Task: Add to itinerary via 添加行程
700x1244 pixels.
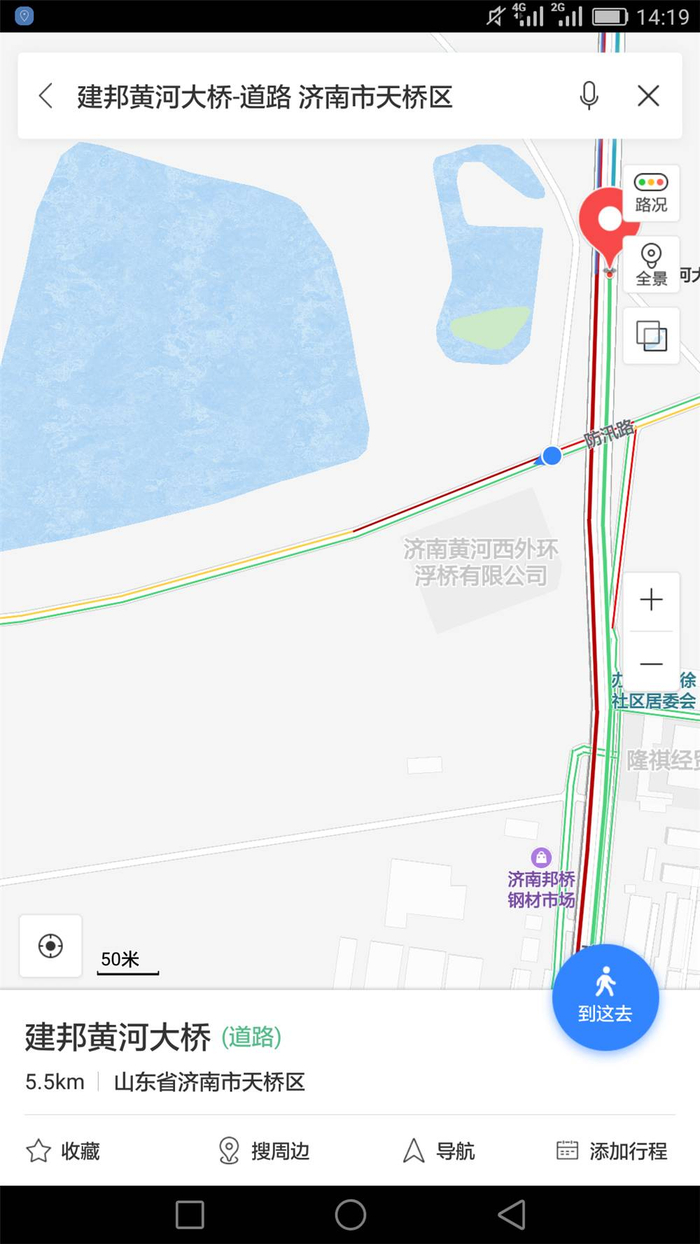Action: [x=611, y=1151]
